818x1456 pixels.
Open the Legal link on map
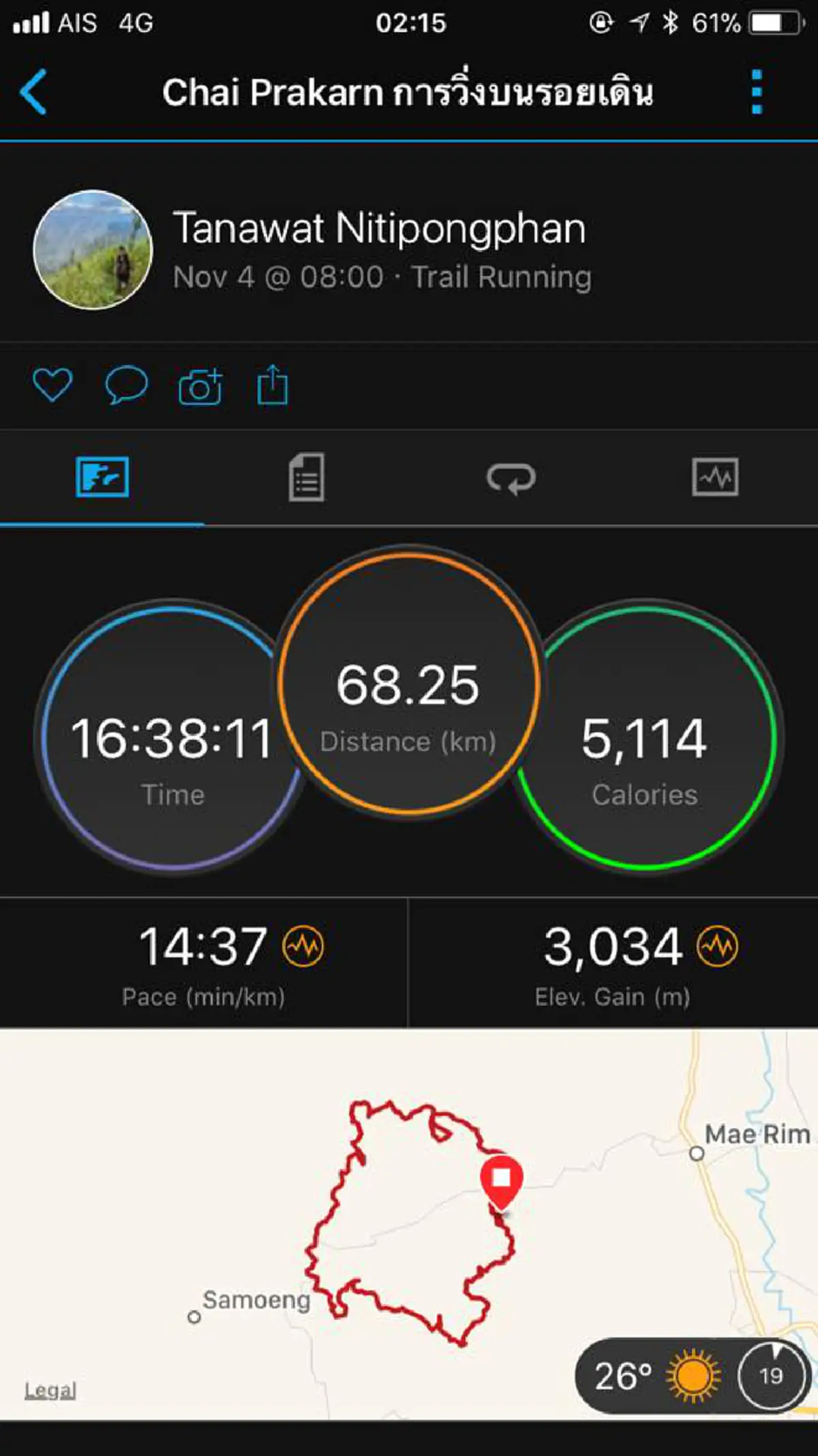point(50,1391)
